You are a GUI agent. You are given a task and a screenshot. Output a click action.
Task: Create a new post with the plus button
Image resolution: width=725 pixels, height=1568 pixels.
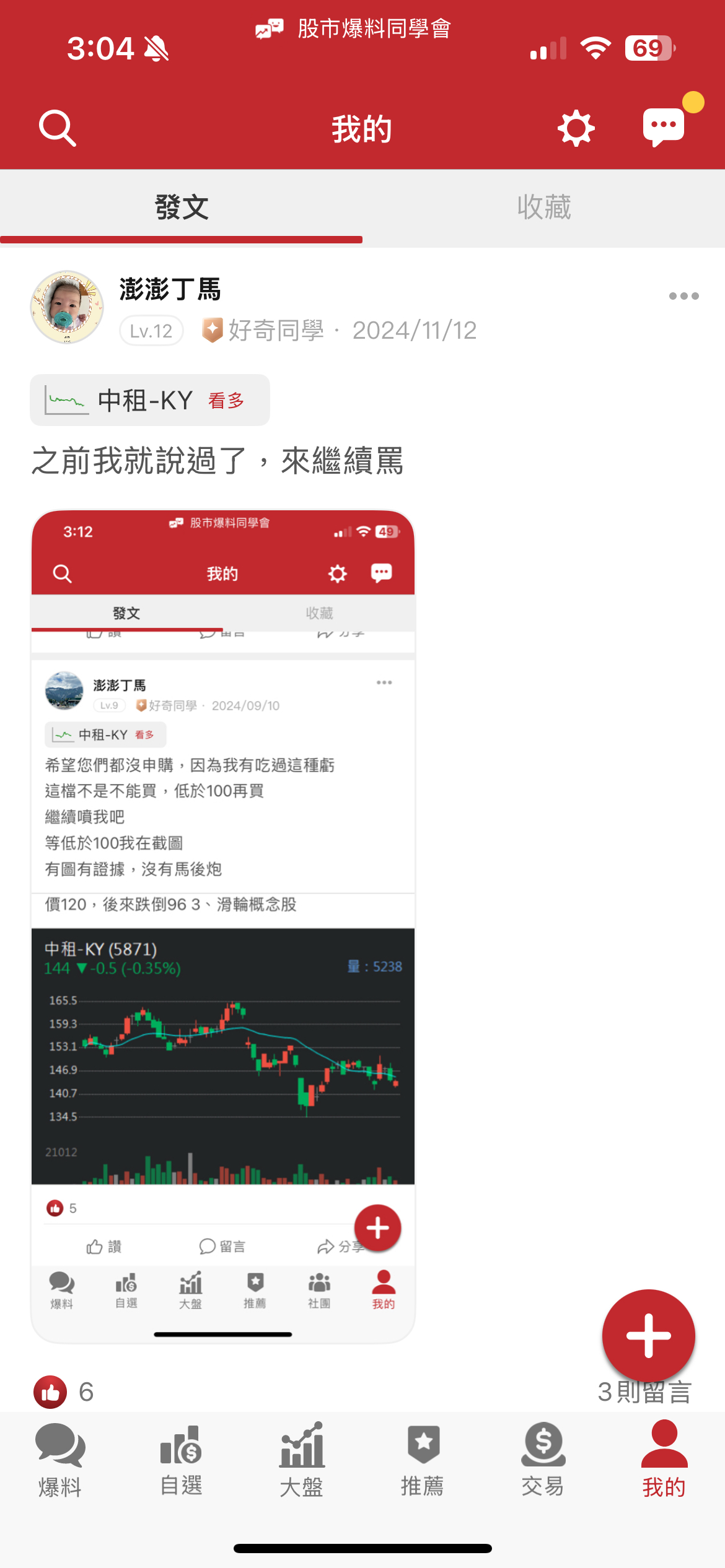[x=648, y=1336]
